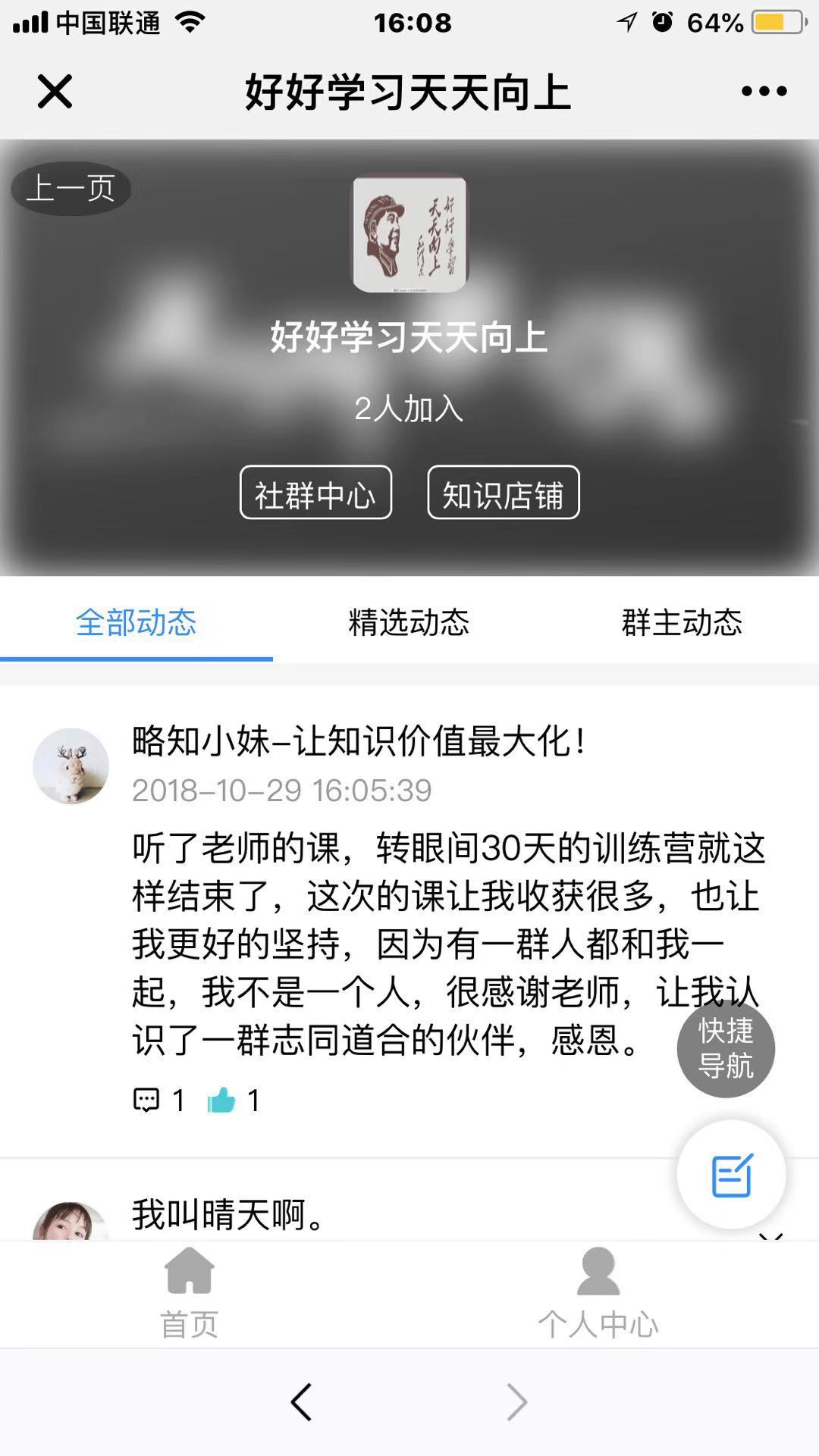Close the web page with the X

click(x=55, y=92)
